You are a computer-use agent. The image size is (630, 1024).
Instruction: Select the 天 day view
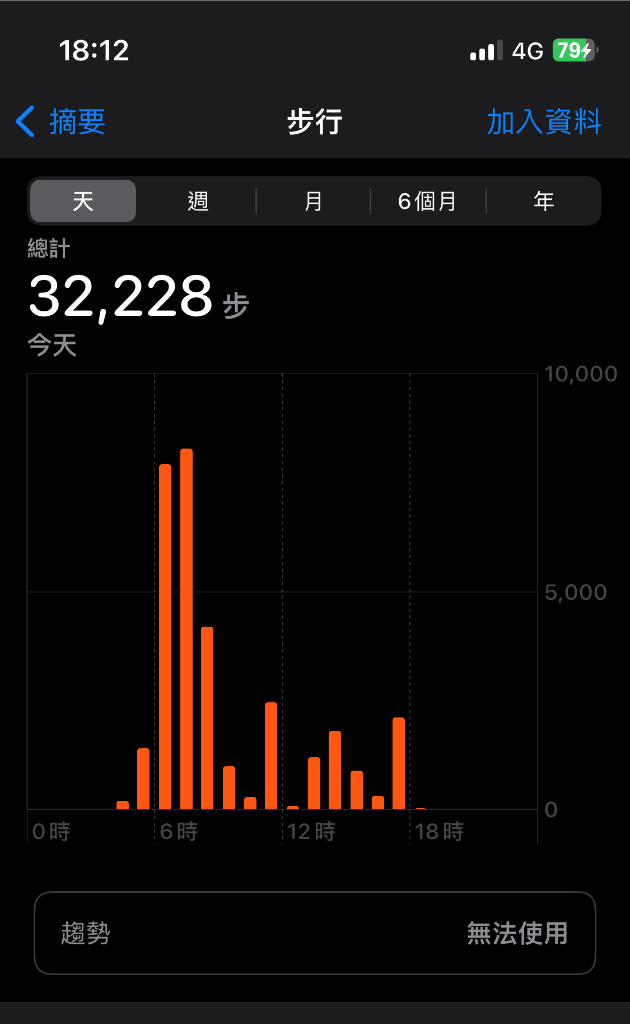coord(83,201)
